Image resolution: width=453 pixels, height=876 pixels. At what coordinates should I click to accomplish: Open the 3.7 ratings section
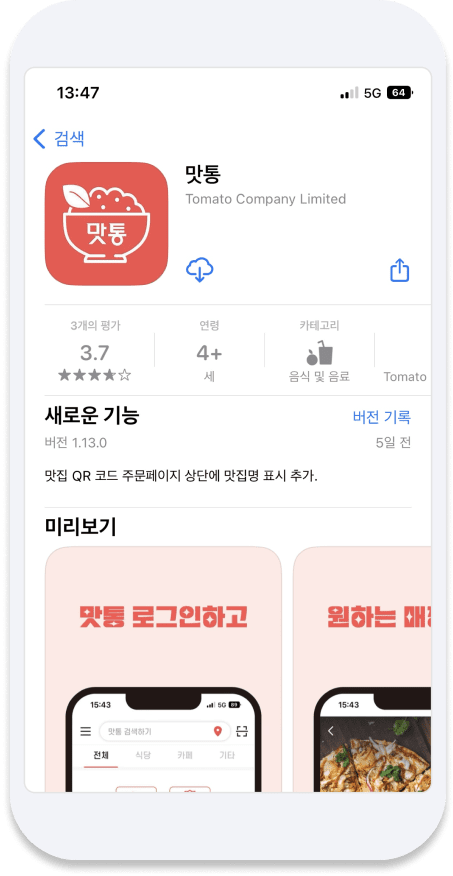click(x=94, y=350)
